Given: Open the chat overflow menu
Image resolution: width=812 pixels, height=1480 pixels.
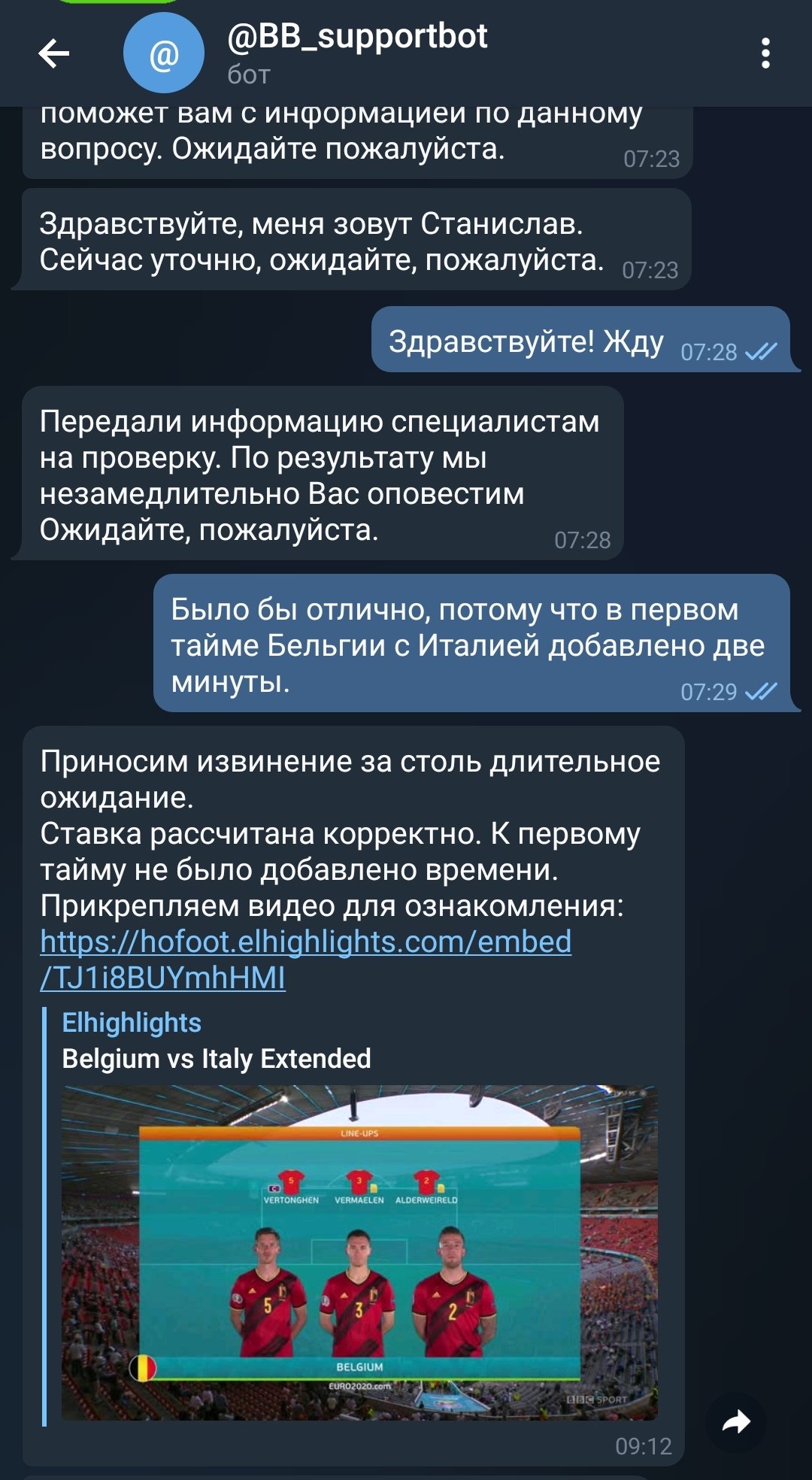Looking at the screenshot, I should click(765, 53).
